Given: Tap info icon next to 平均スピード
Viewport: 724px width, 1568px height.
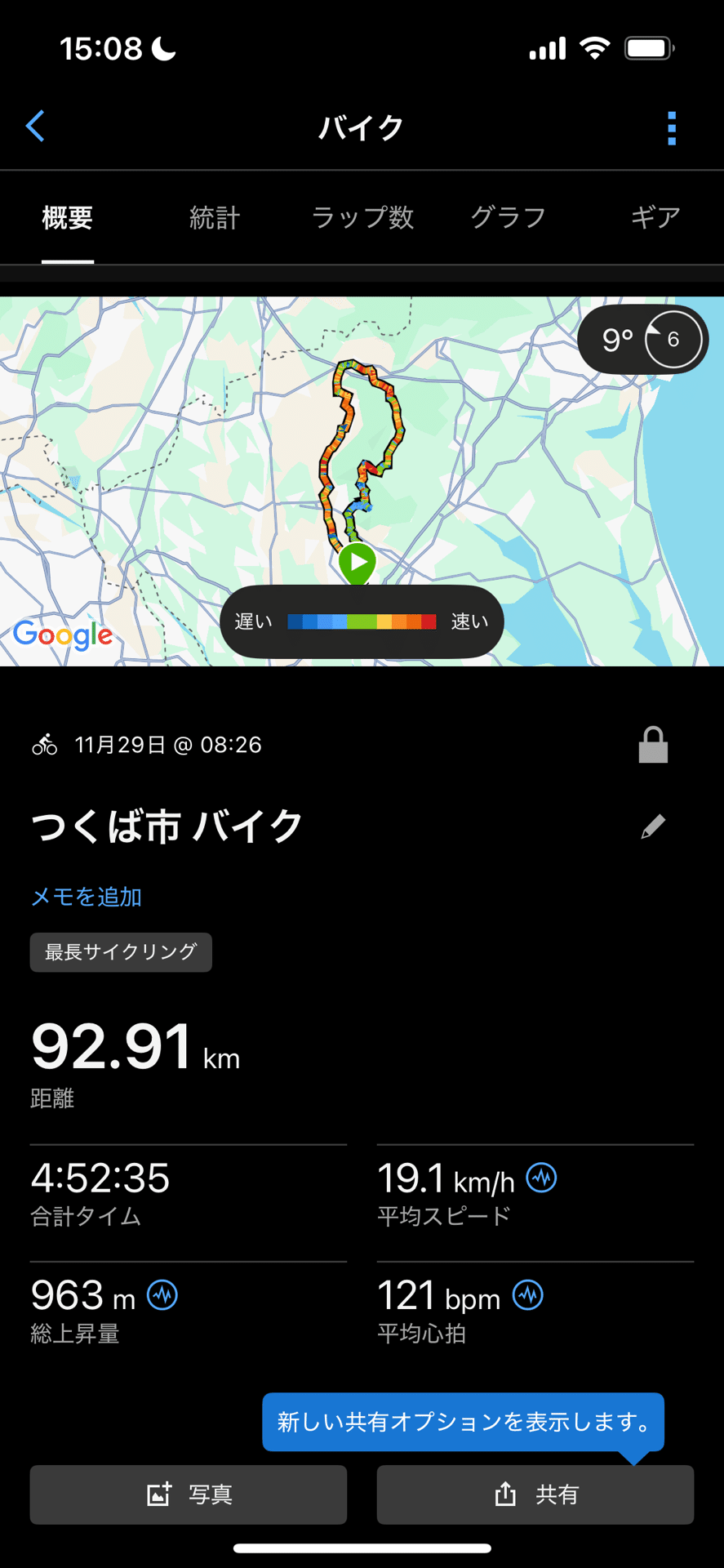Looking at the screenshot, I should click(x=541, y=1178).
